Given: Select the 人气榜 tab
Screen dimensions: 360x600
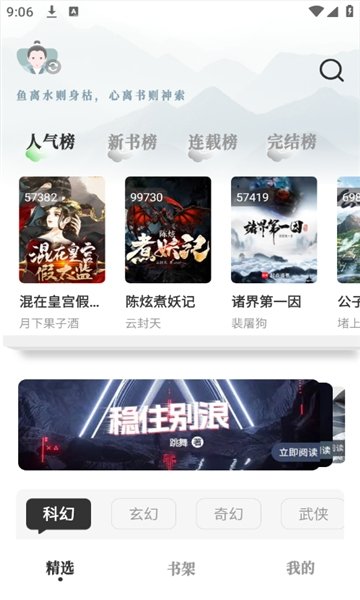Looking at the screenshot, I should (x=50, y=142).
